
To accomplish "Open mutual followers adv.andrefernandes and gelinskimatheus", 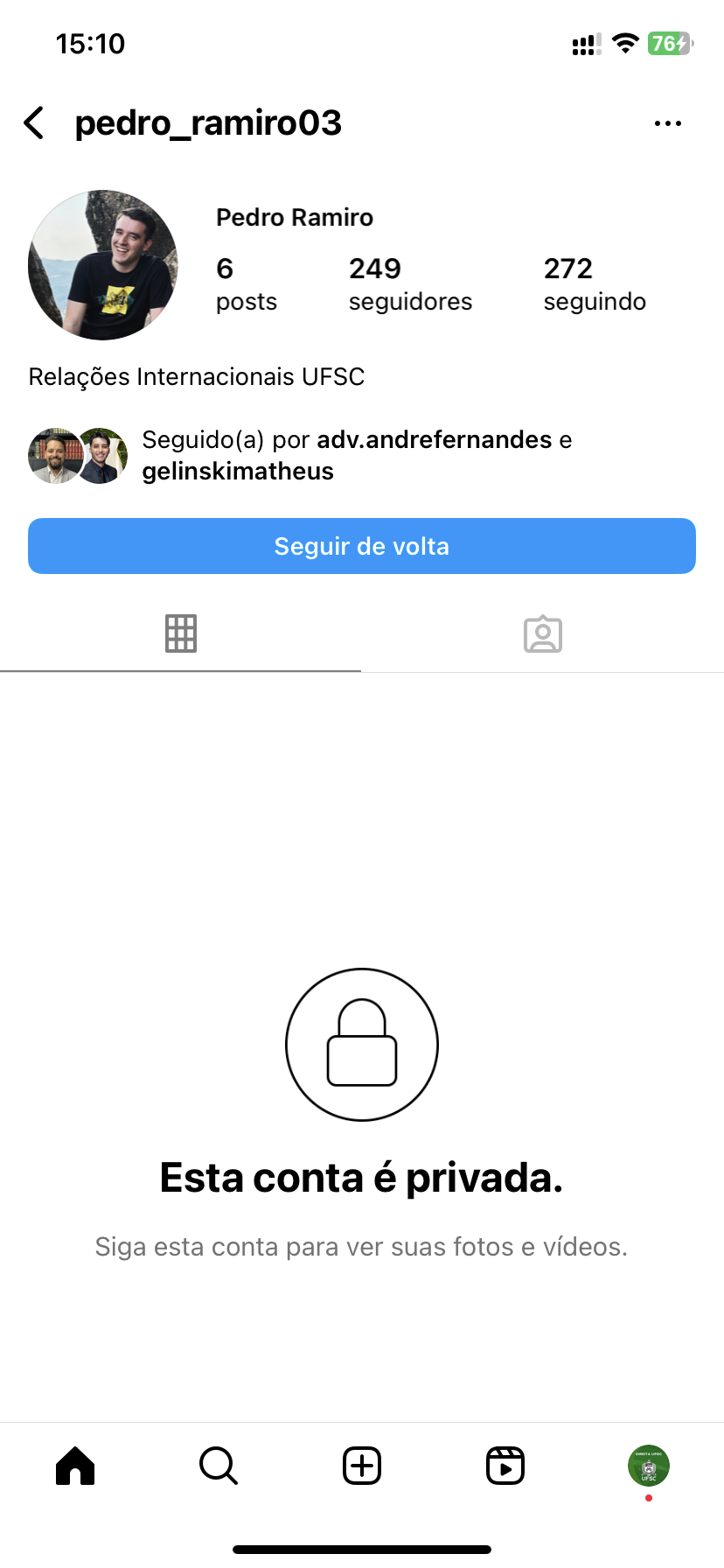I will point(356,455).
